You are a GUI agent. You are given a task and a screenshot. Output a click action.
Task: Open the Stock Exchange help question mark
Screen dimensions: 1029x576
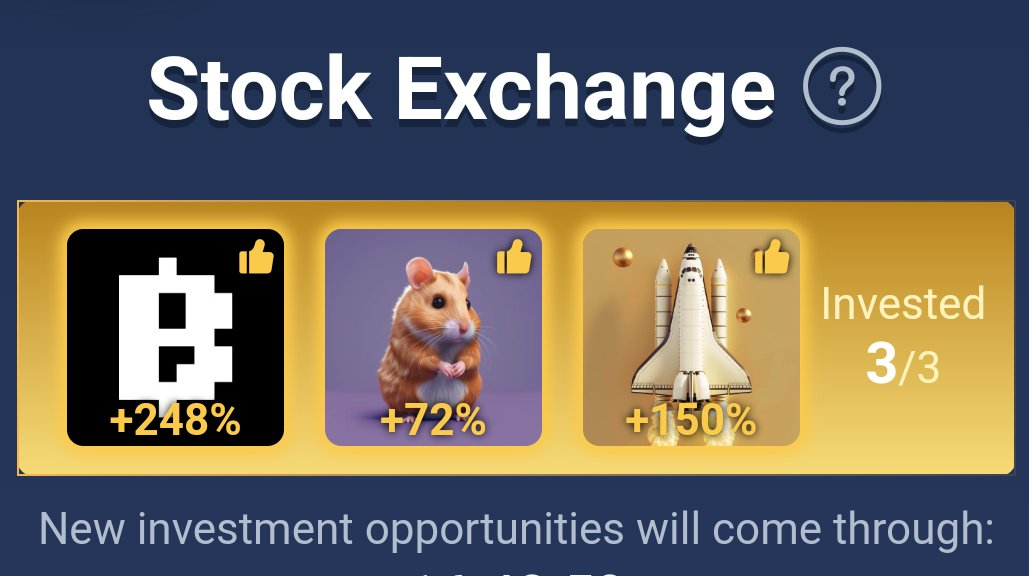[842, 89]
